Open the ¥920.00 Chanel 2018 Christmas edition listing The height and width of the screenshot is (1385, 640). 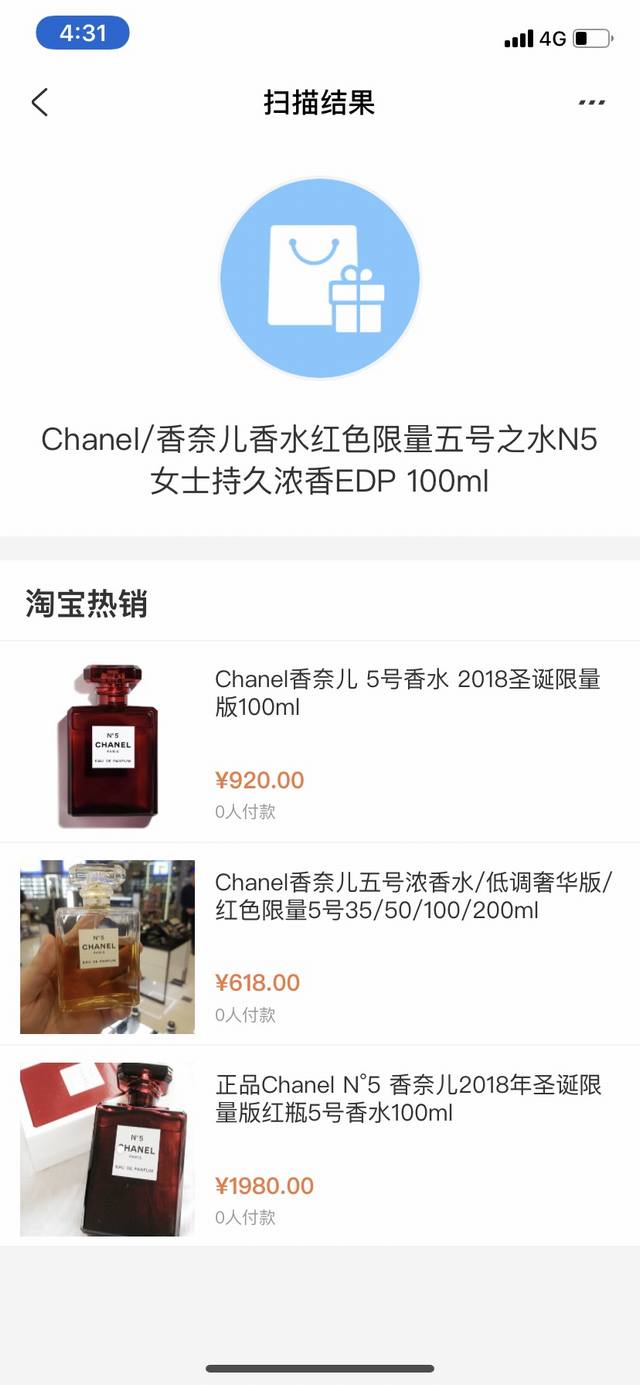(320, 742)
